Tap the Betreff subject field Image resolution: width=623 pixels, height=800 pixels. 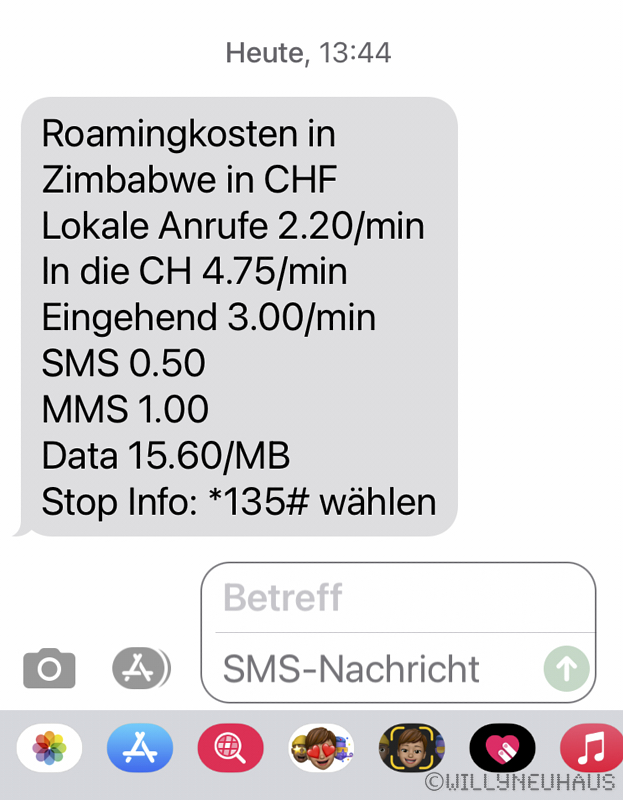point(398,598)
